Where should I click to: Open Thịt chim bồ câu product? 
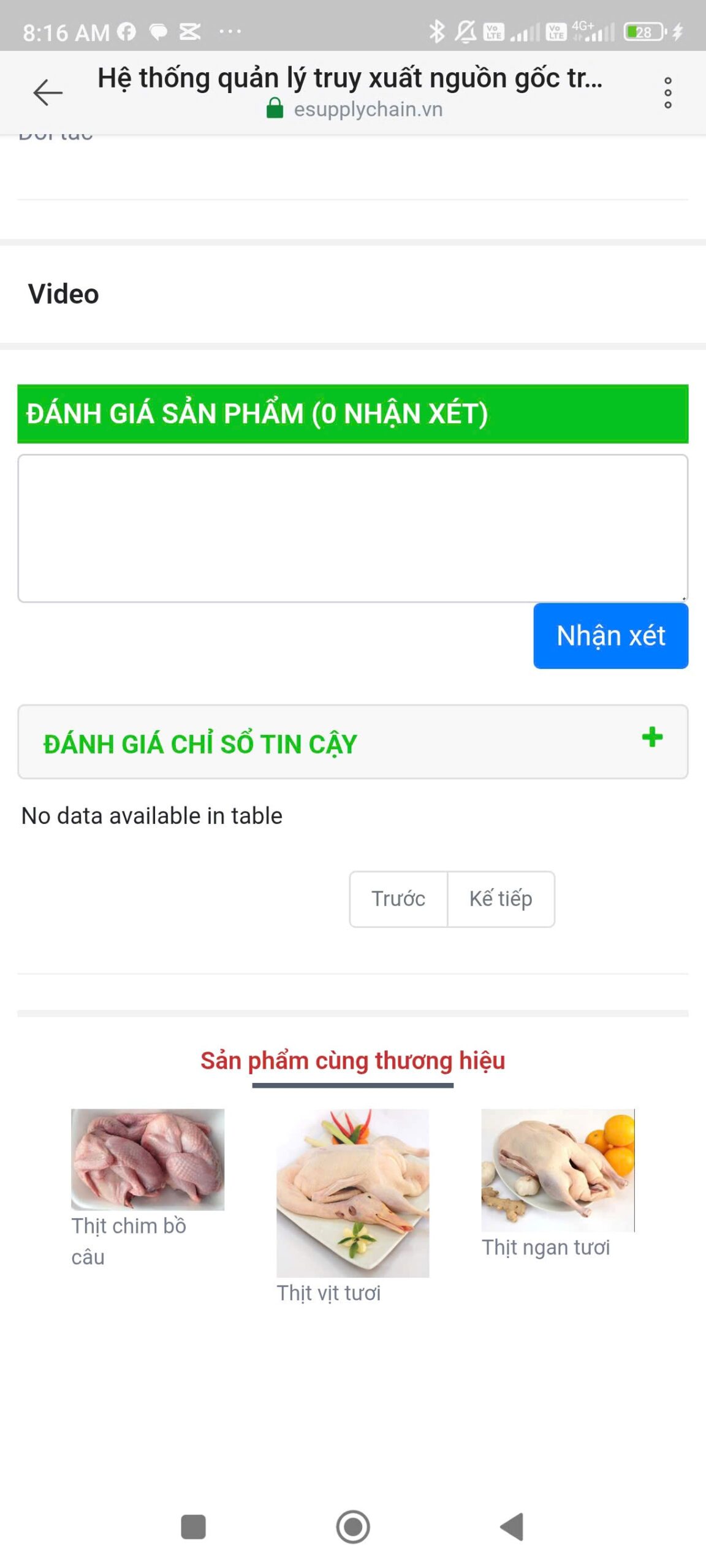point(147,1159)
